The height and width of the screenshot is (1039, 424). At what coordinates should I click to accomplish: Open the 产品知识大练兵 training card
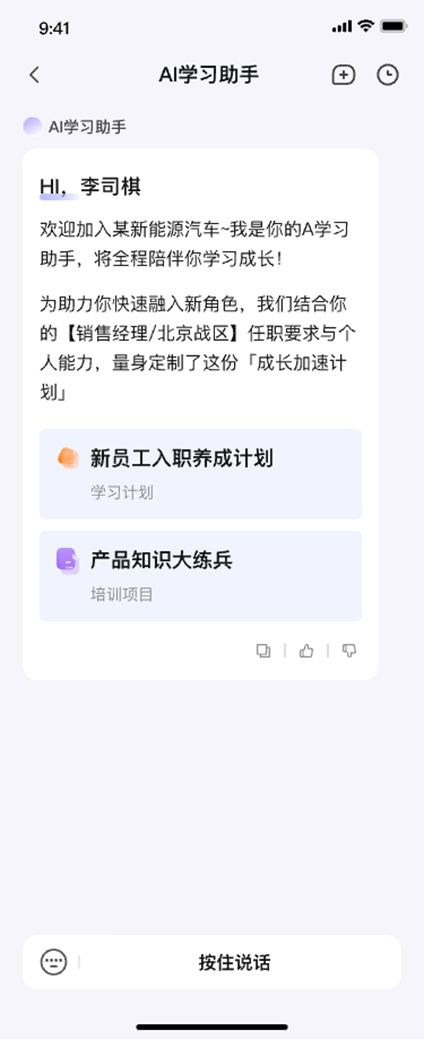(200, 576)
